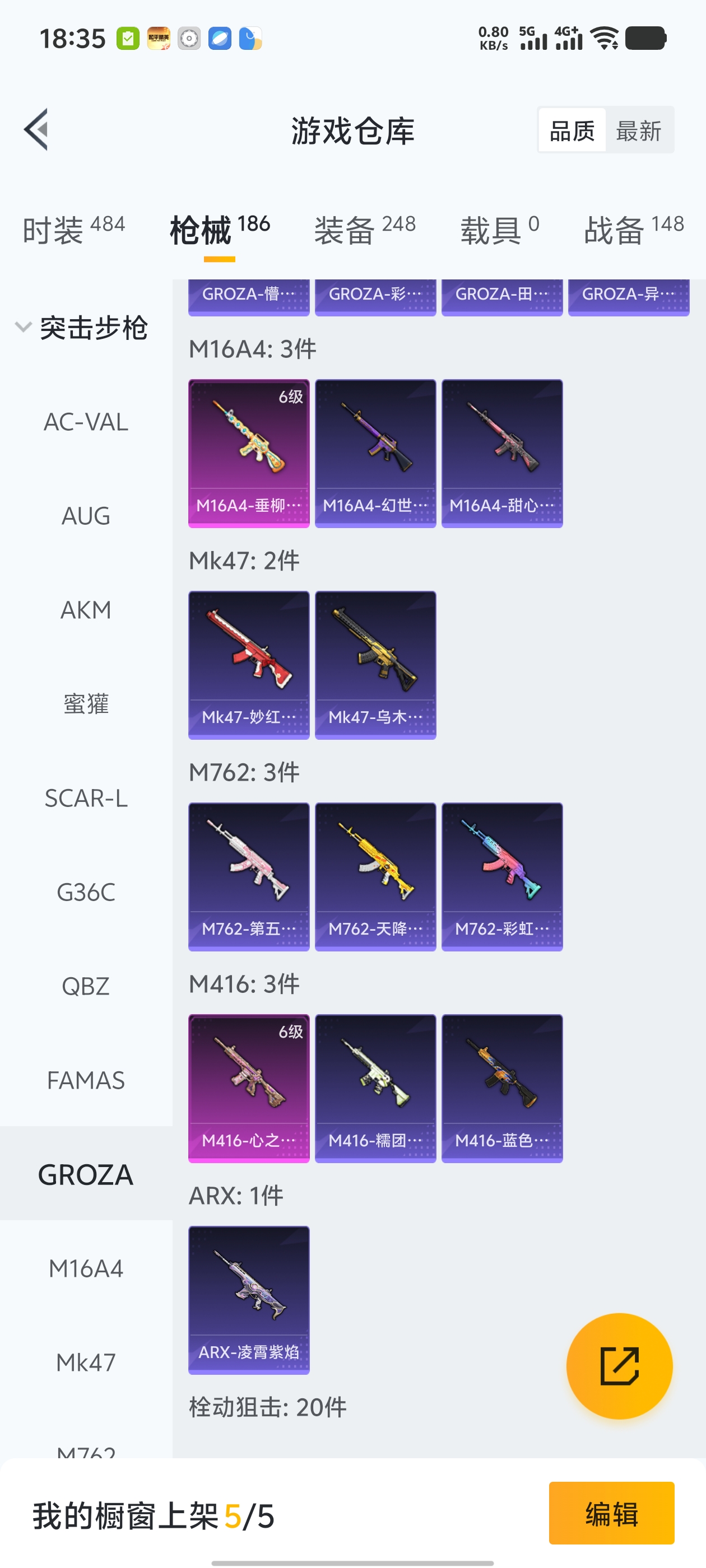The width and height of the screenshot is (706, 1568).
Task: Go back from the 游戏仓库 screen
Action: pyautogui.click(x=36, y=130)
